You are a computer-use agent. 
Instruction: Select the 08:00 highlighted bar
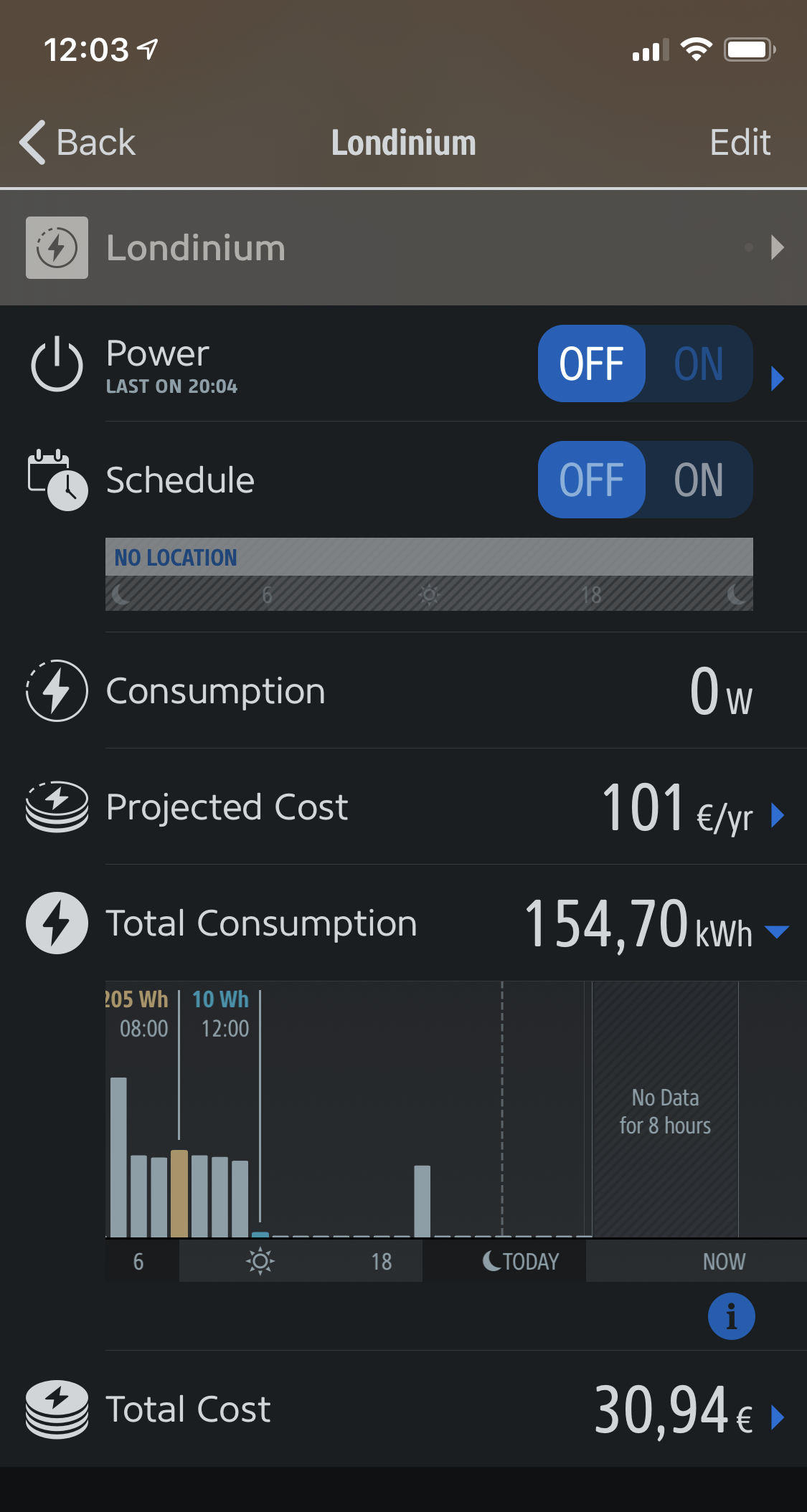(179, 1193)
